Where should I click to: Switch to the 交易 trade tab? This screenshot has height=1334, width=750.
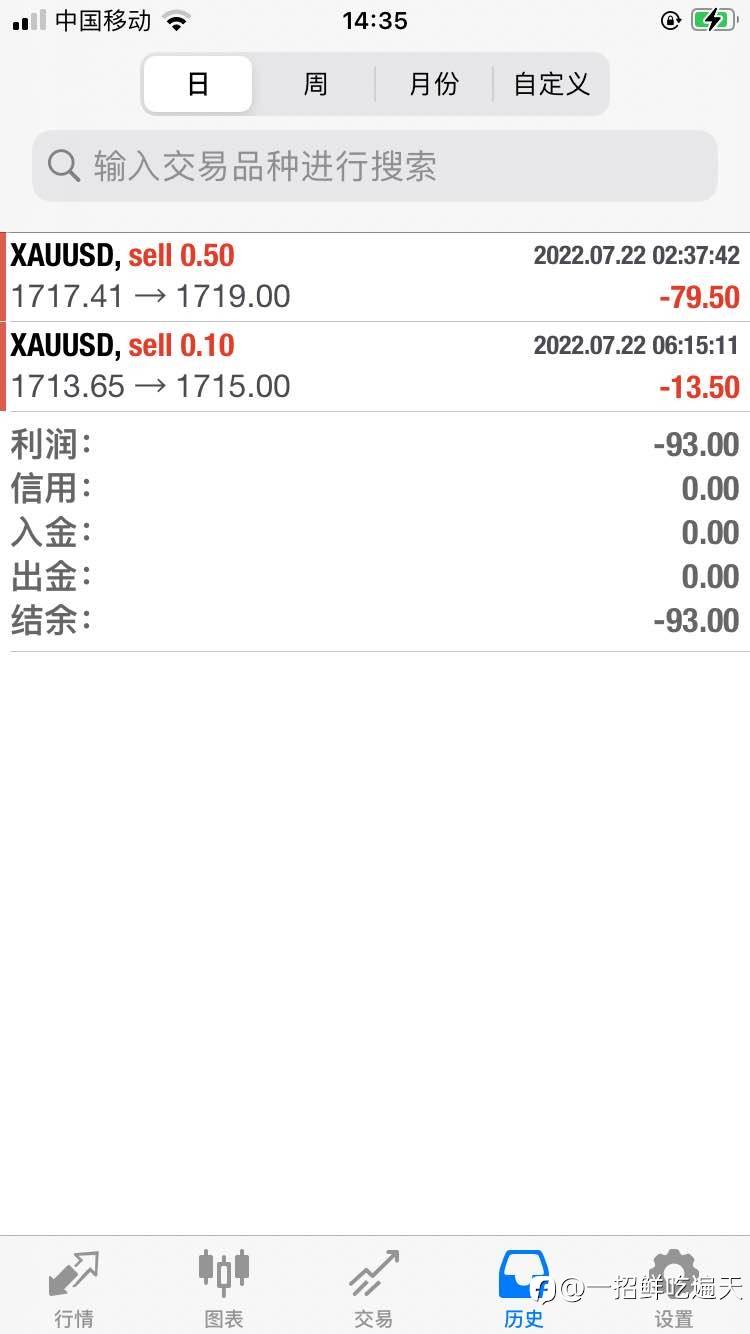coord(374,1288)
